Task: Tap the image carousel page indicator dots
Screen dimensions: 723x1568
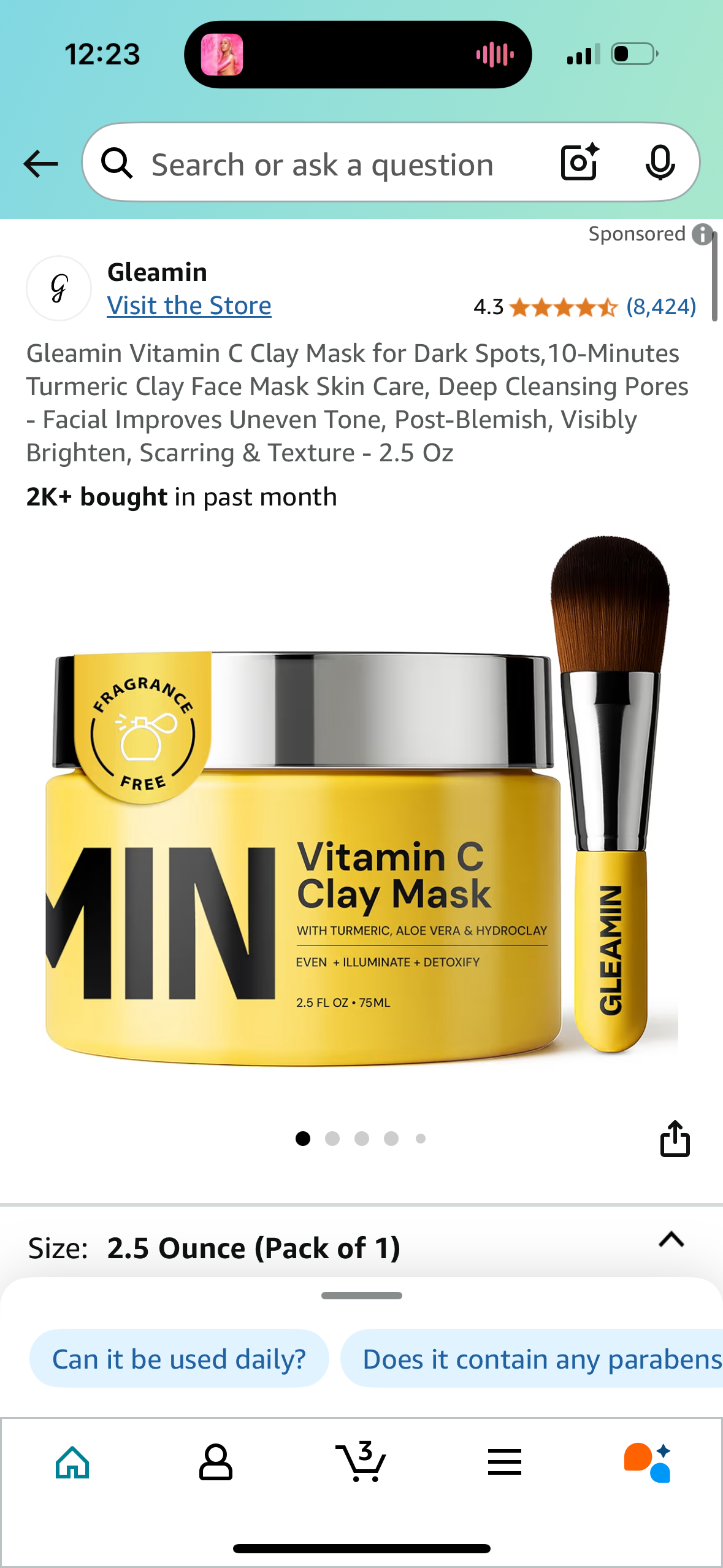Action: point(361,1139)
